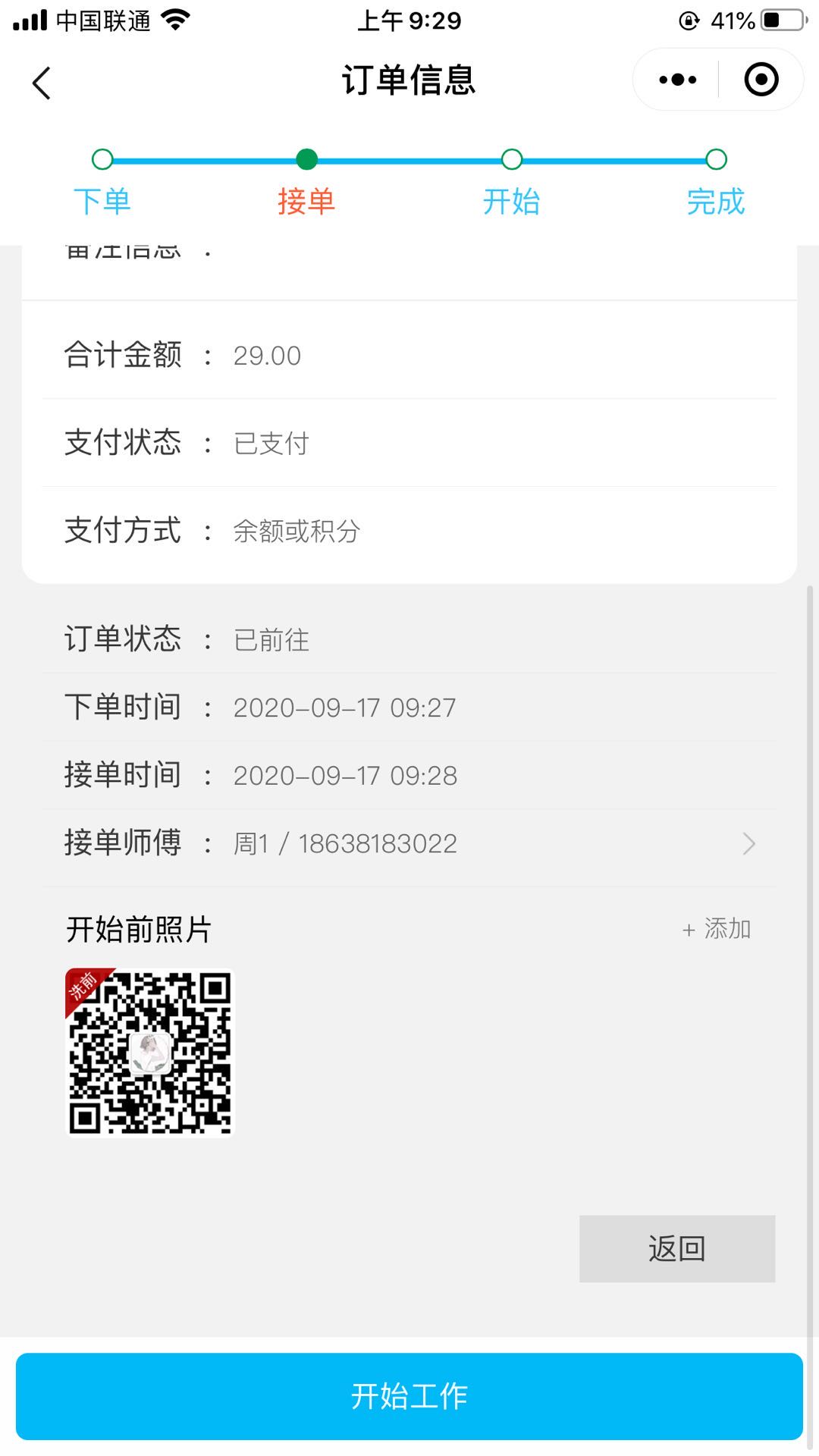Expand the 接单师傅 row details
The image size is (819, 1456).
click(409, 843)
